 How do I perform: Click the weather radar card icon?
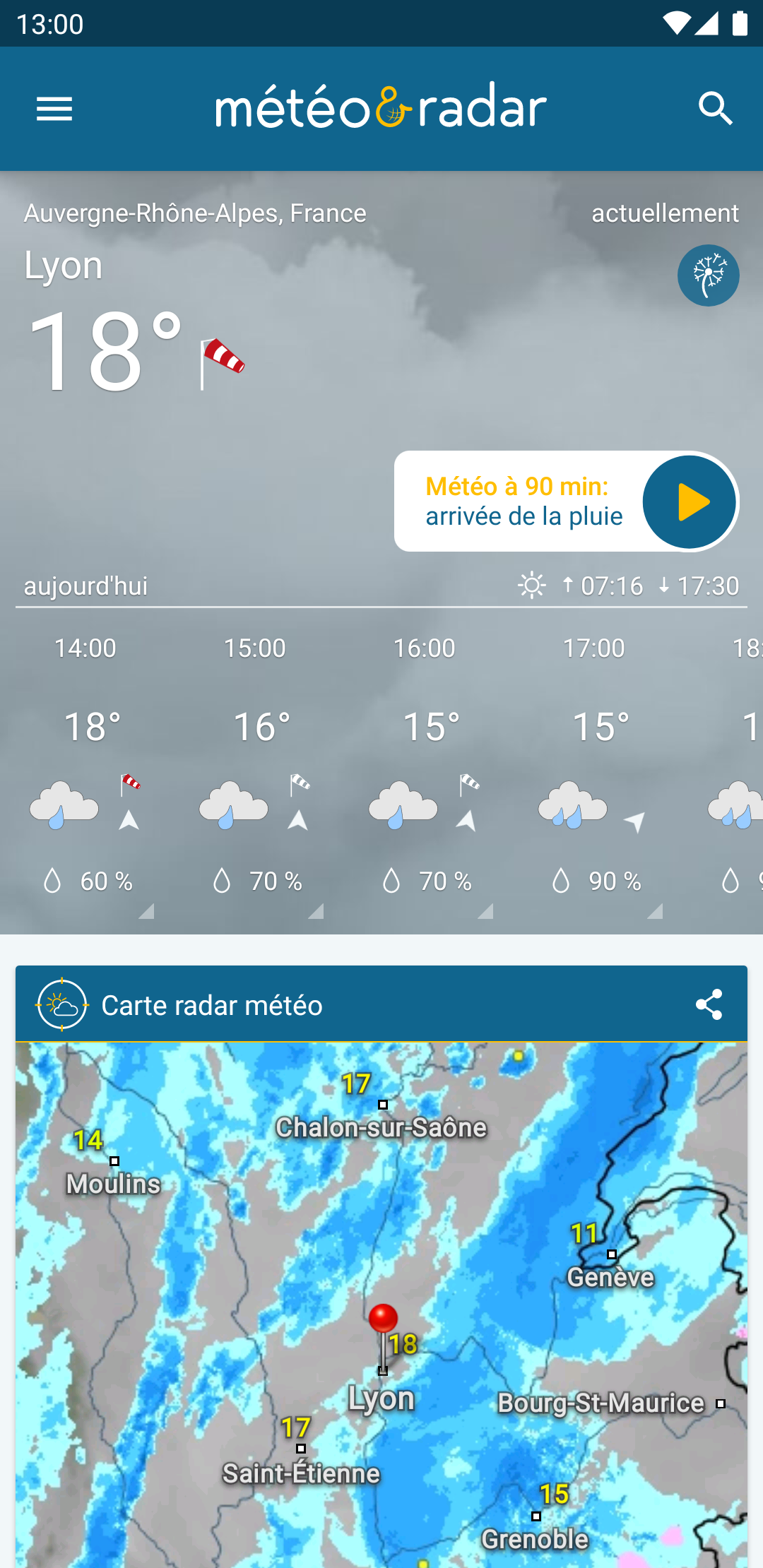61,1004
